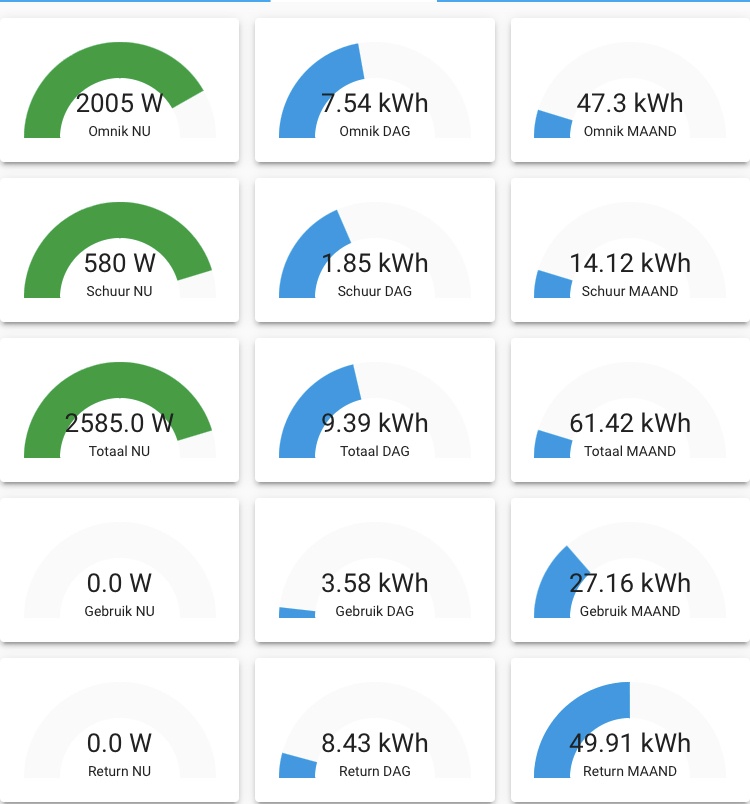This screenshot has width=750, height=804.
Task: View the Totaal DAG gauge details
Action: coord(375,410)
